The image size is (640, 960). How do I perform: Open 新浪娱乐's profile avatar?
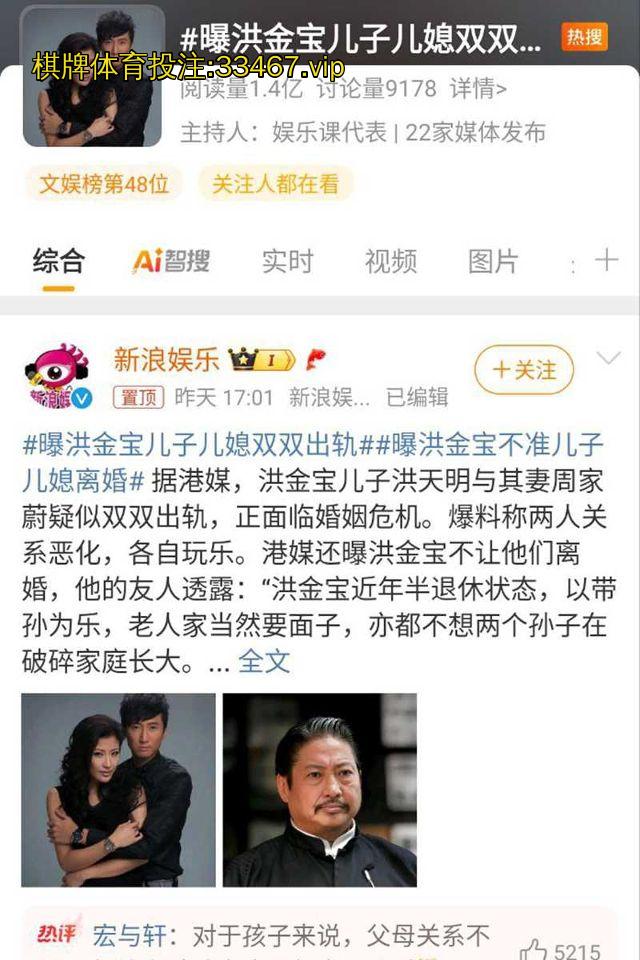tap(58, 377)
